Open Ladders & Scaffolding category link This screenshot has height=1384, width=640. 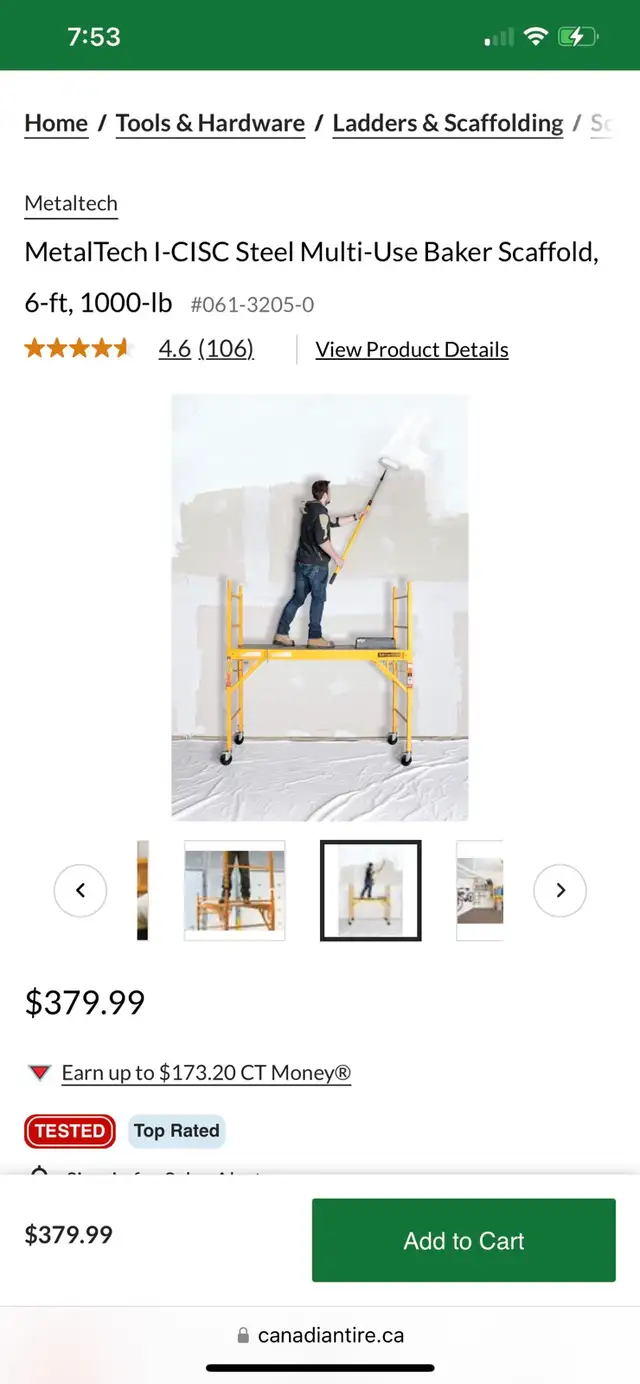[x=448, y=123]
